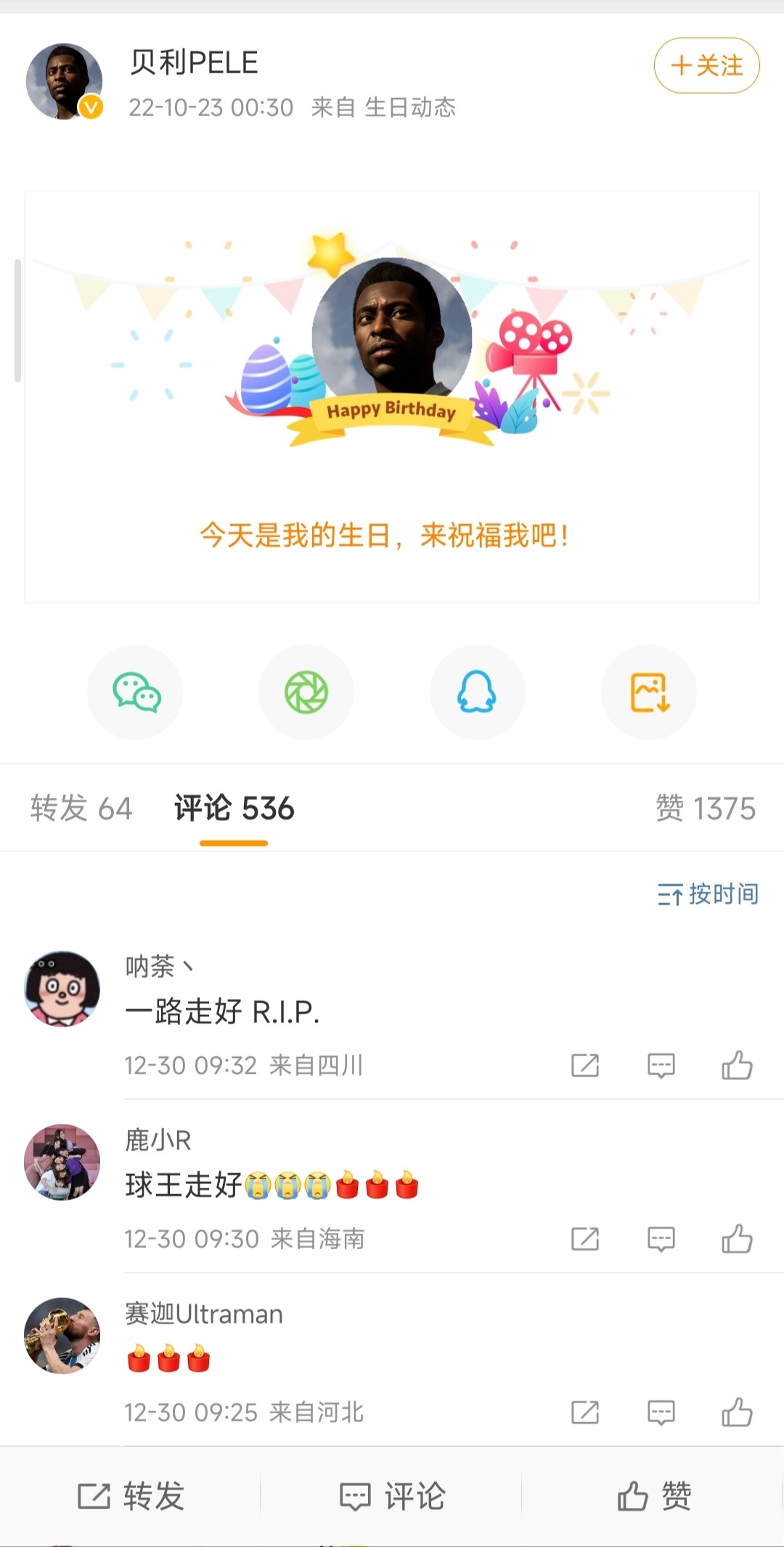Share post to WeChat Moments
The image size is (784, 1547).
[x=306, y=692]
